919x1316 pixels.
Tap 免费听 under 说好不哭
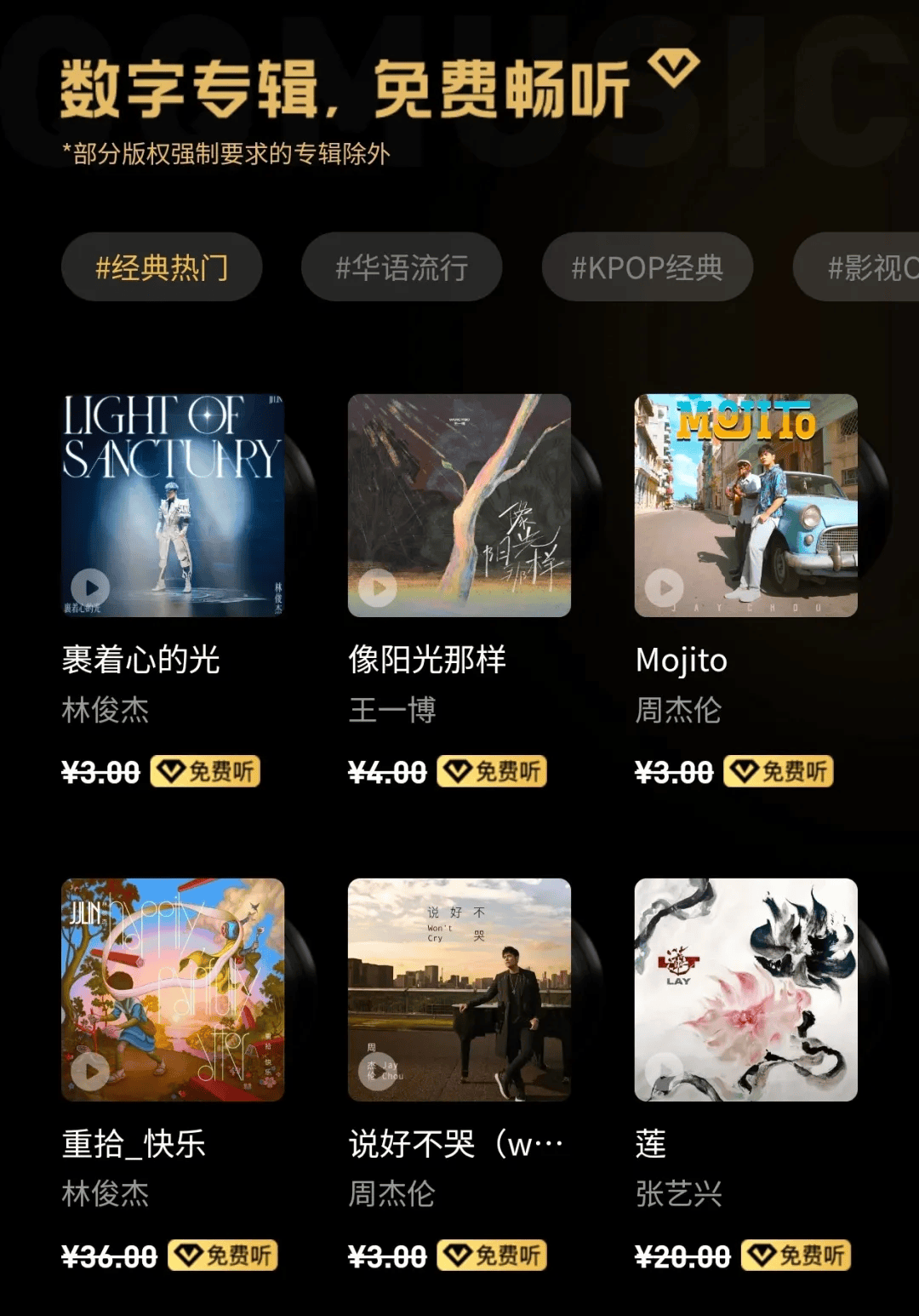pyautogui.click(x=492, y=1256)
